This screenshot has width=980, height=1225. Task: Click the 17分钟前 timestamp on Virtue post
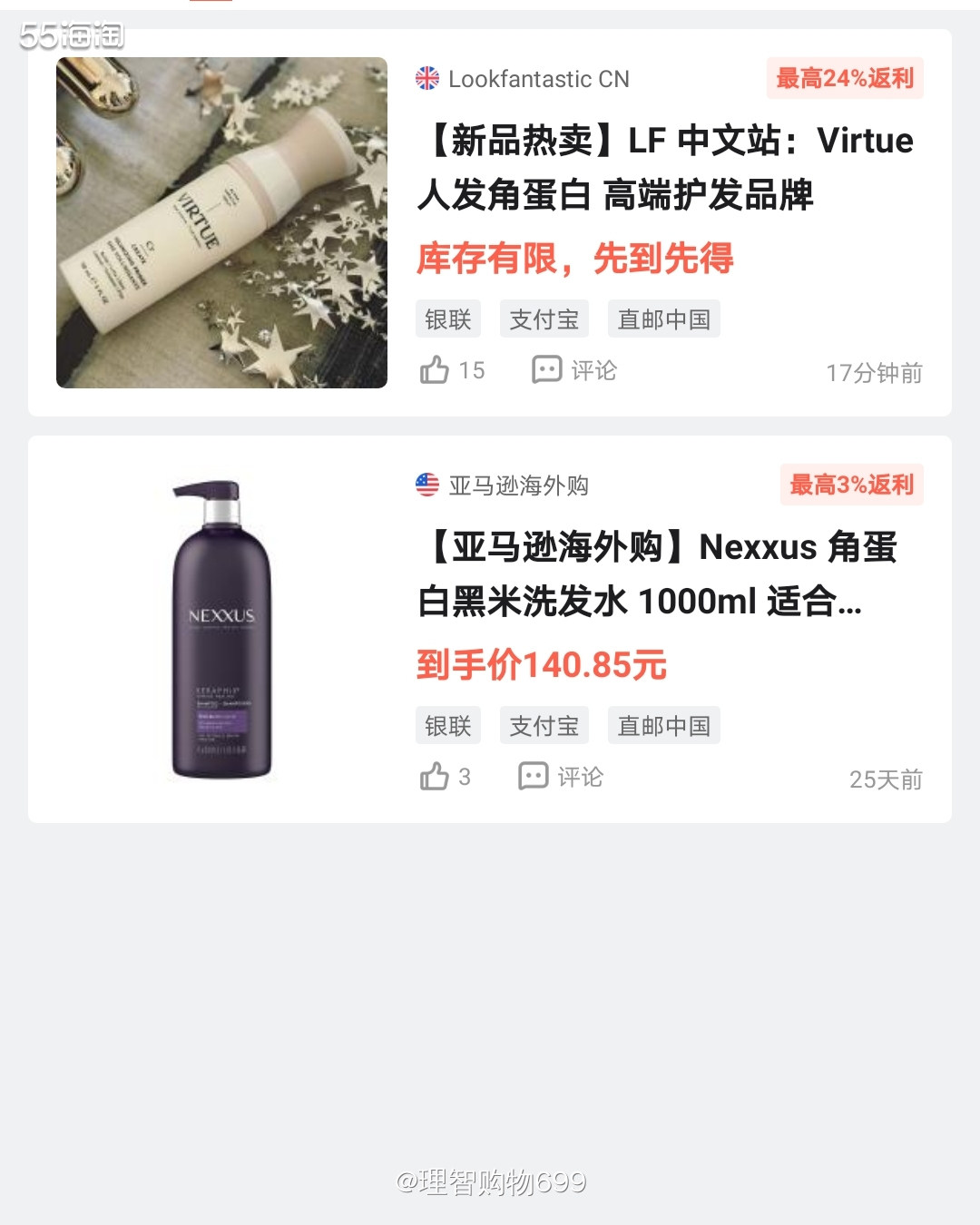[876, 372]
